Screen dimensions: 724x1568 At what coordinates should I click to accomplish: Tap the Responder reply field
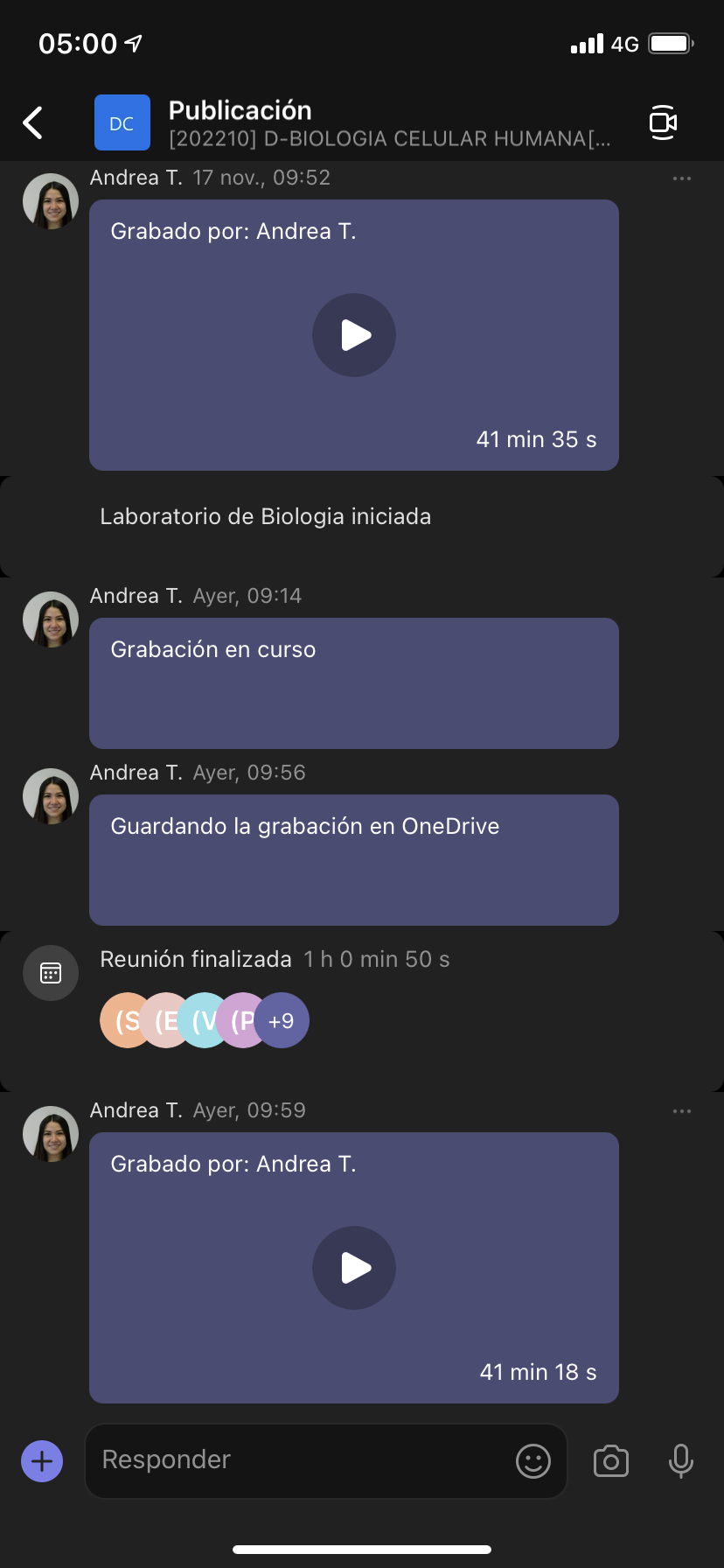[x=297, y=1459]
